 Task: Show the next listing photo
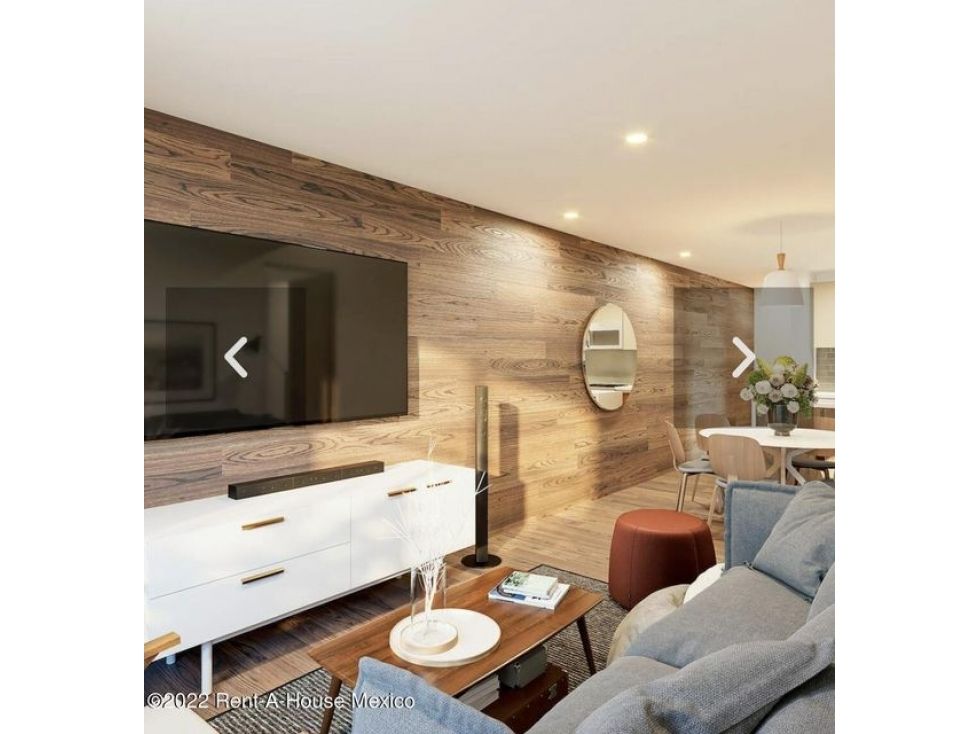pyautogui.click(x=743, y=358)
